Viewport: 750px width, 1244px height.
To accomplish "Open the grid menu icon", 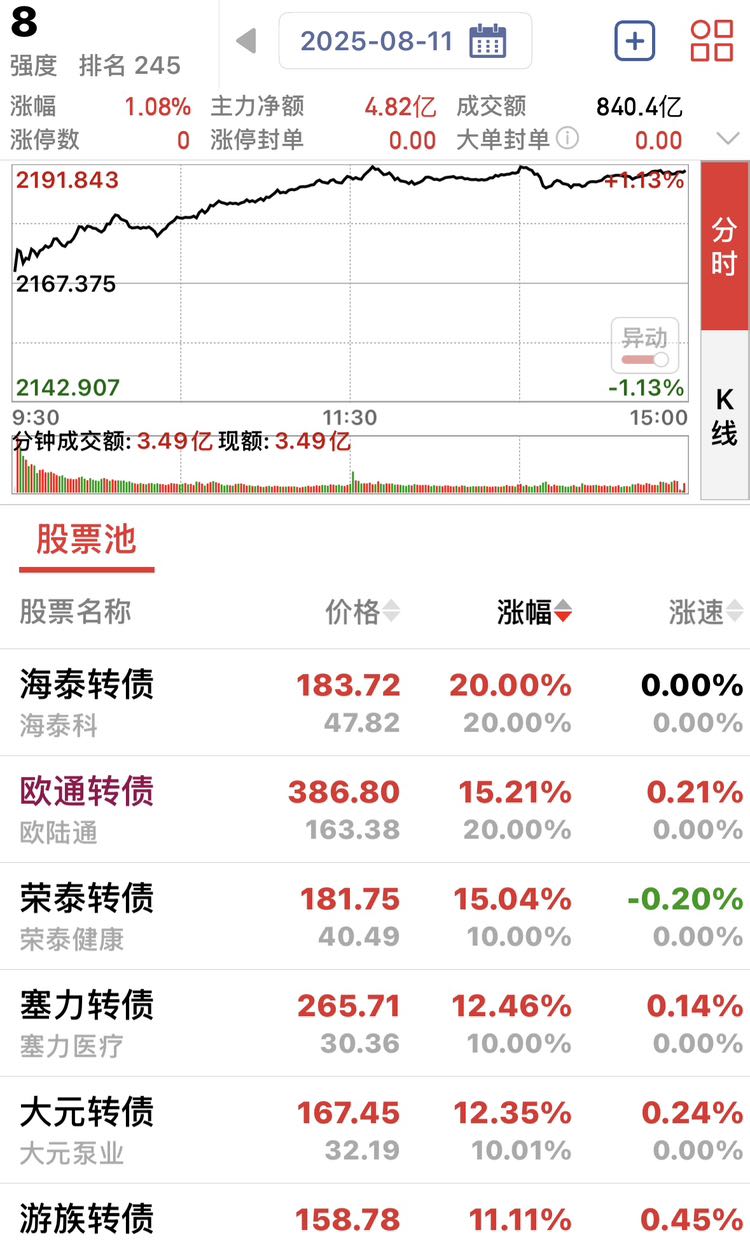I will [712, 41].
